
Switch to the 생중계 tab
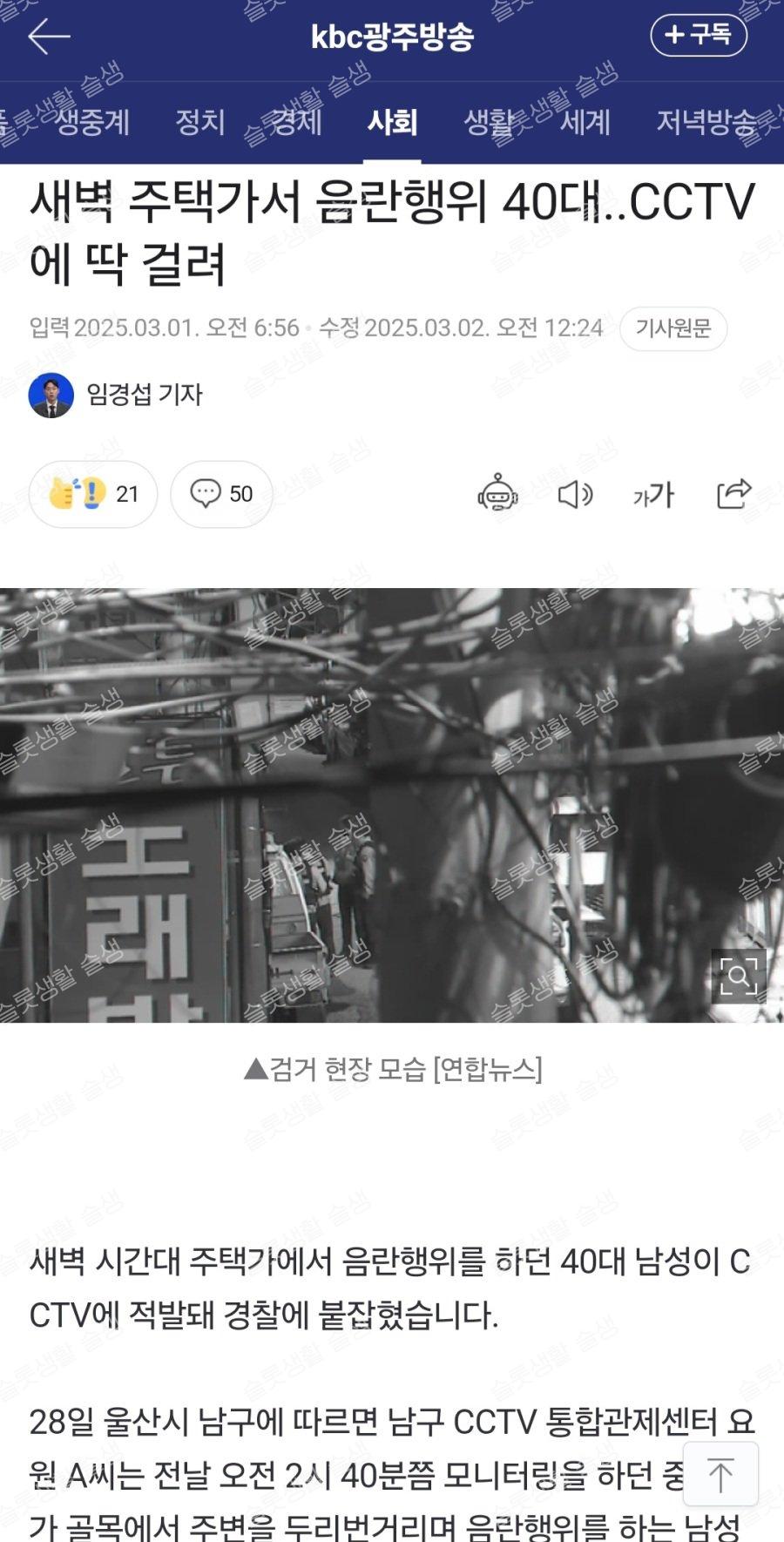92,122
